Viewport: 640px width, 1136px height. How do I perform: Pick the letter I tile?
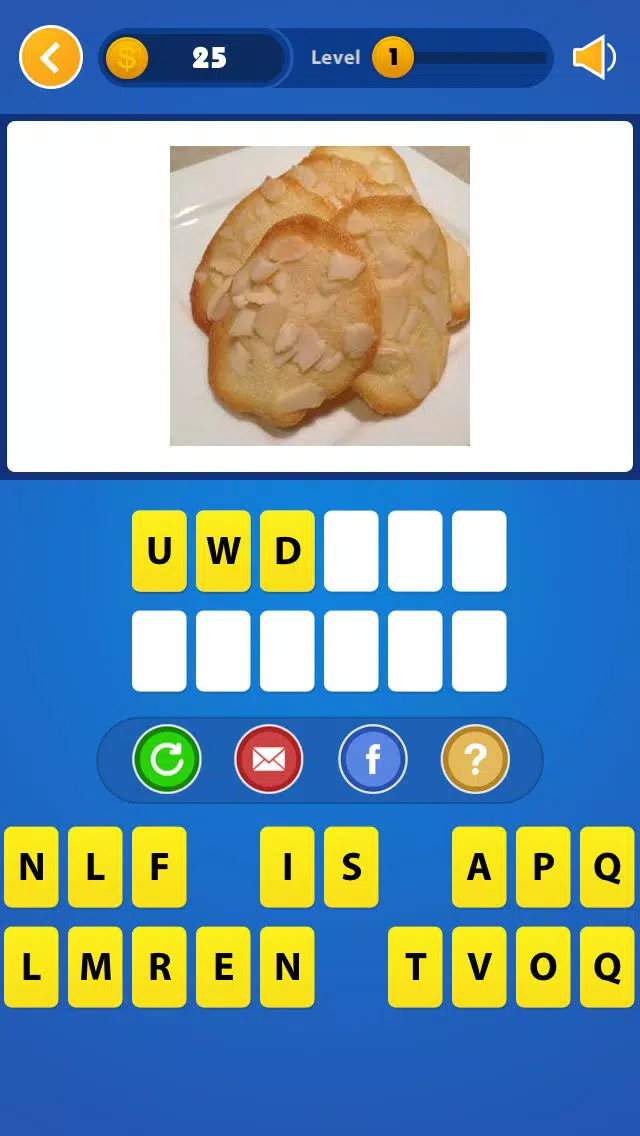(287, 867)
